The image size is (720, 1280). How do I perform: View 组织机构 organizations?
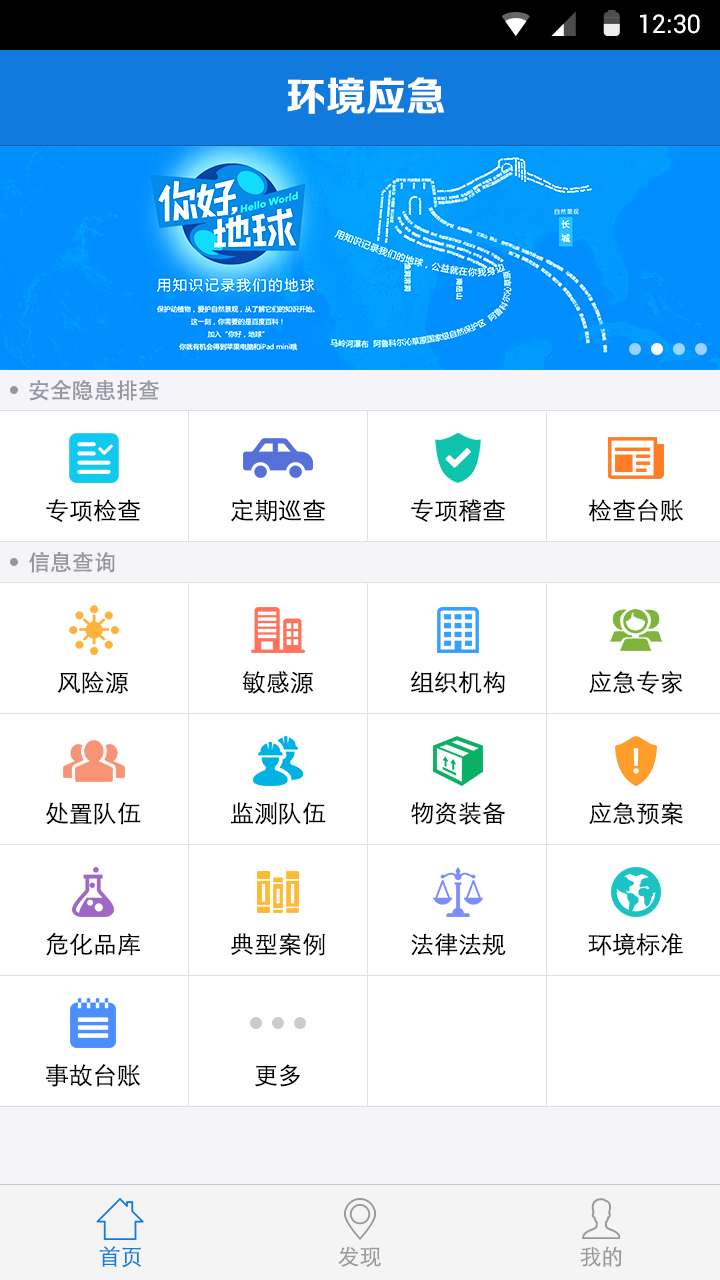pos(457,649)
